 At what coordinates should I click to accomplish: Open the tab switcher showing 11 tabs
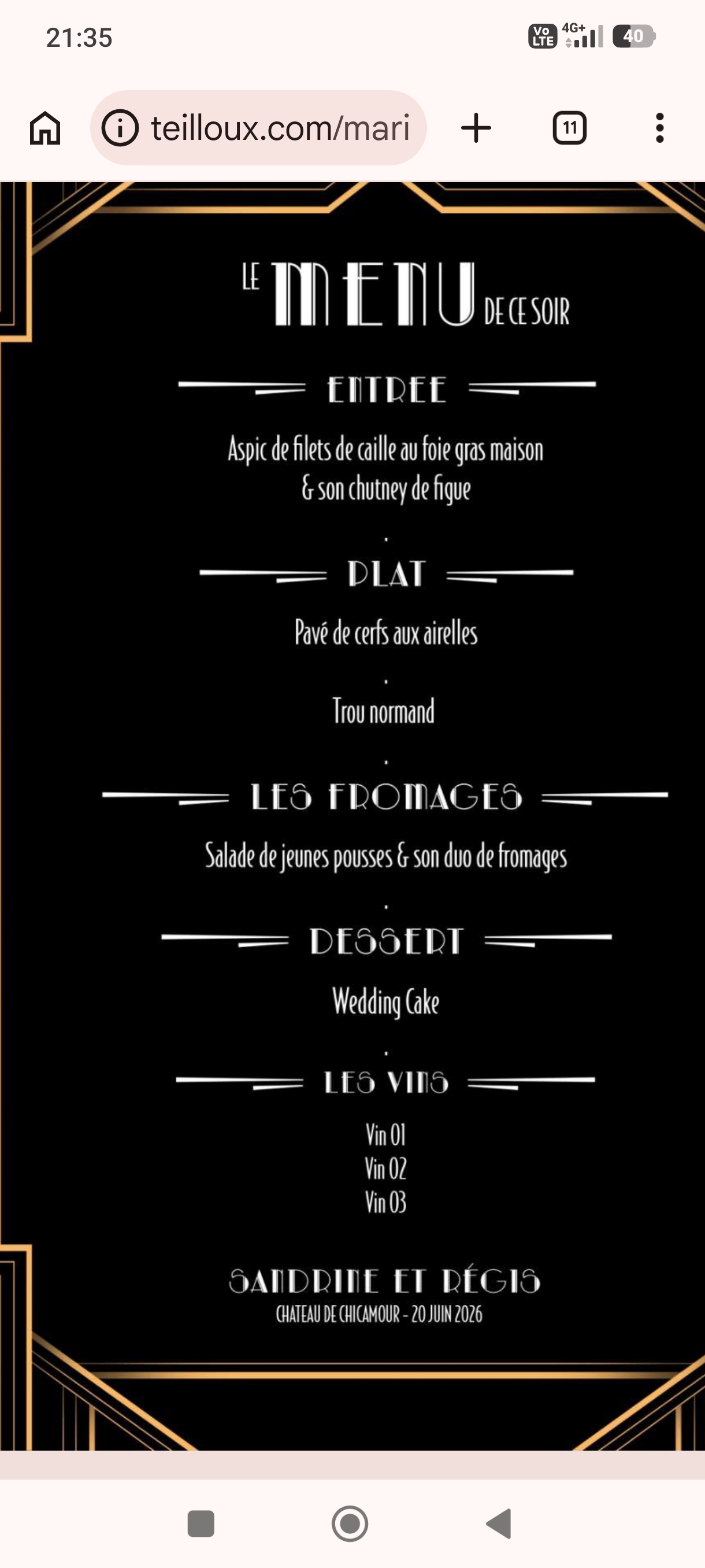click(569, 128)
